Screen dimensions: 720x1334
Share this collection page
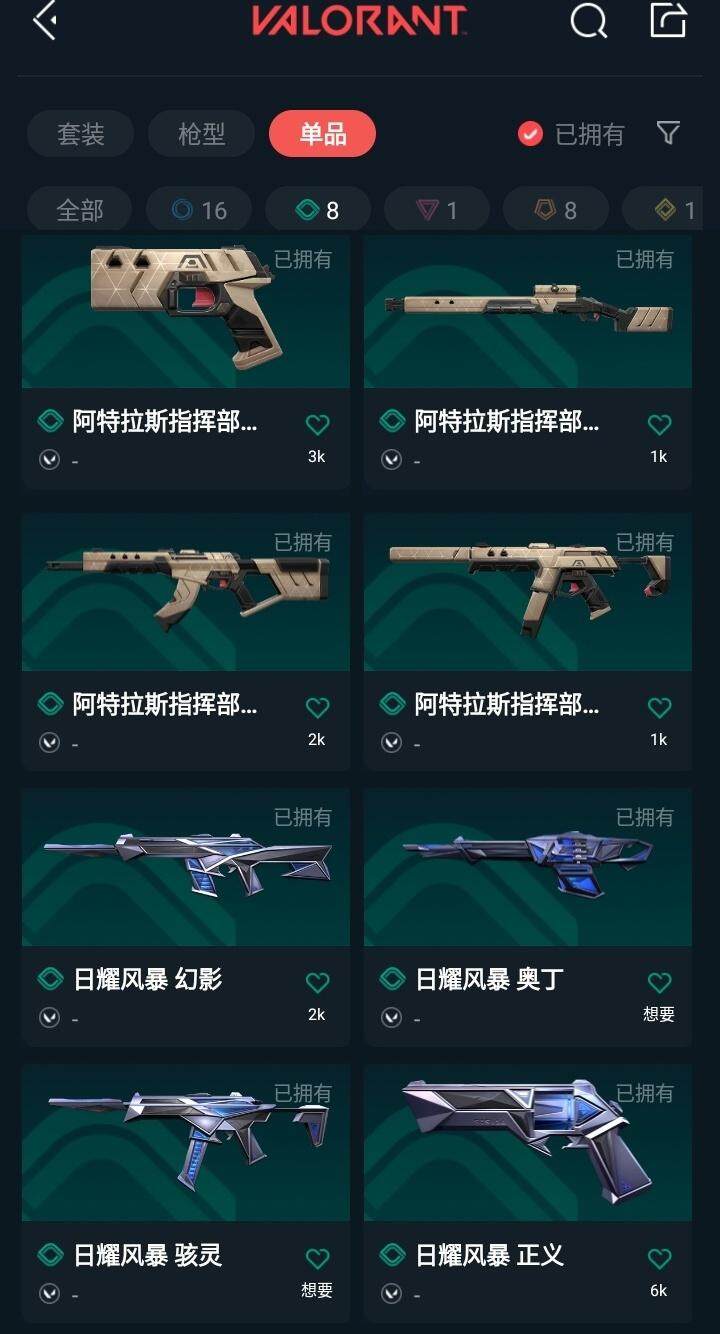coord(668,20)
